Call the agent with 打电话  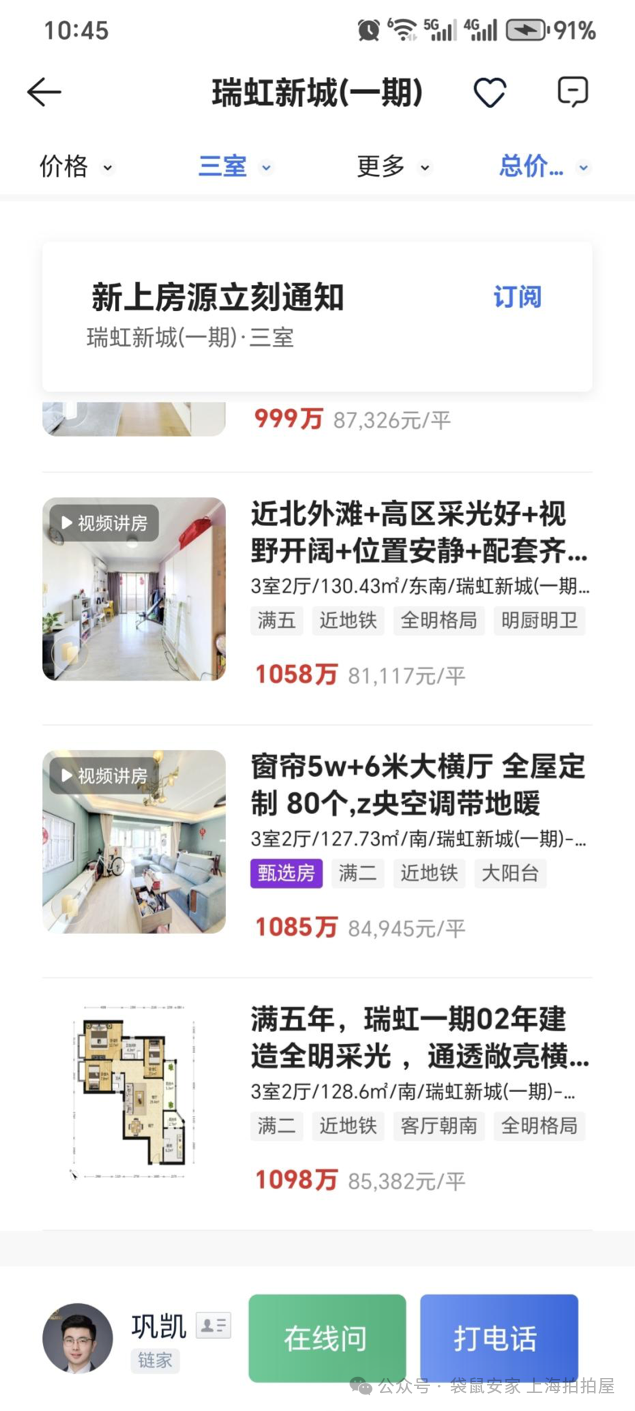[x=498, y=1338]
